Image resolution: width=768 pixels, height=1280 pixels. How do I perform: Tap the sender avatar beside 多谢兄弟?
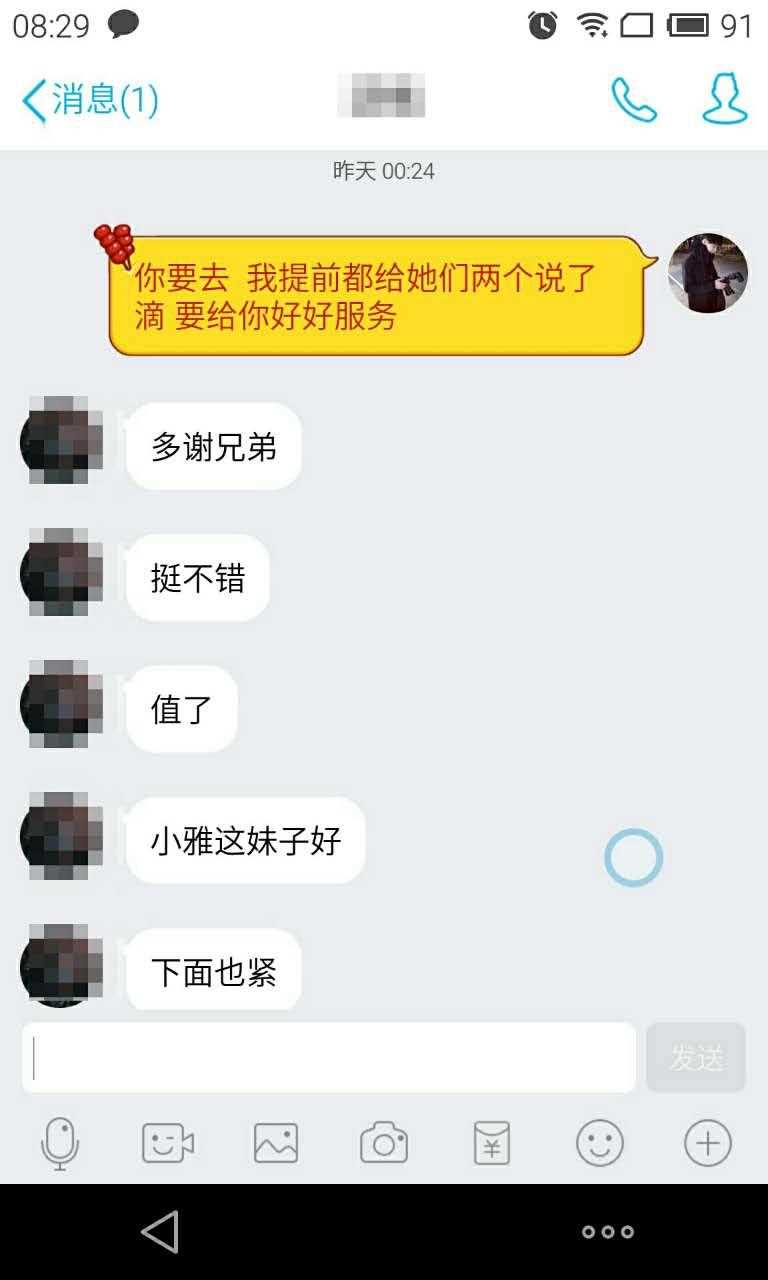(62, 440)
